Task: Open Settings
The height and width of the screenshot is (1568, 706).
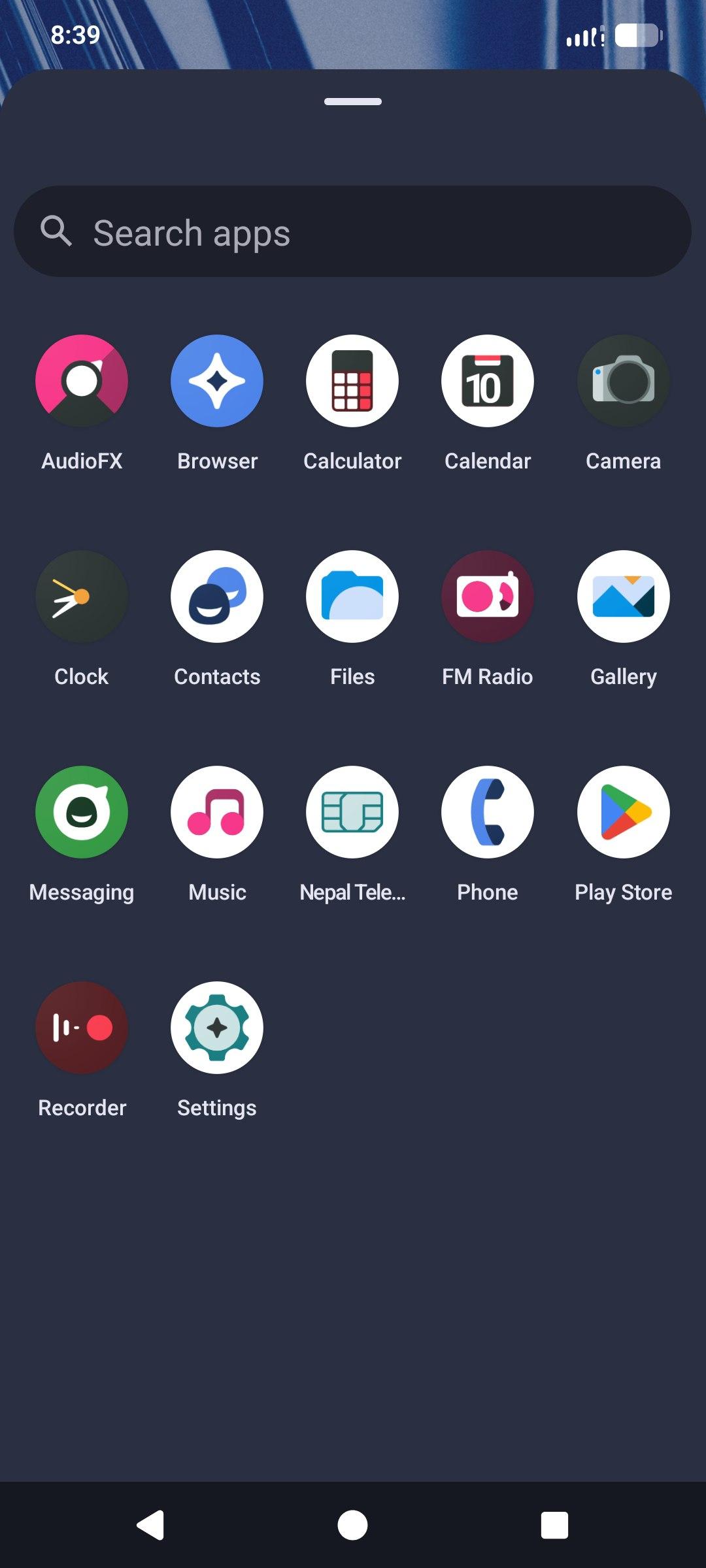Action: point(217,1028)
